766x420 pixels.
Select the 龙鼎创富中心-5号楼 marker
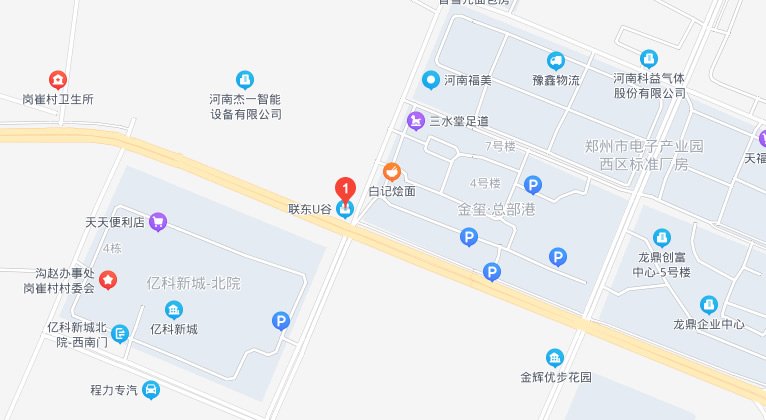coord(660,238)
